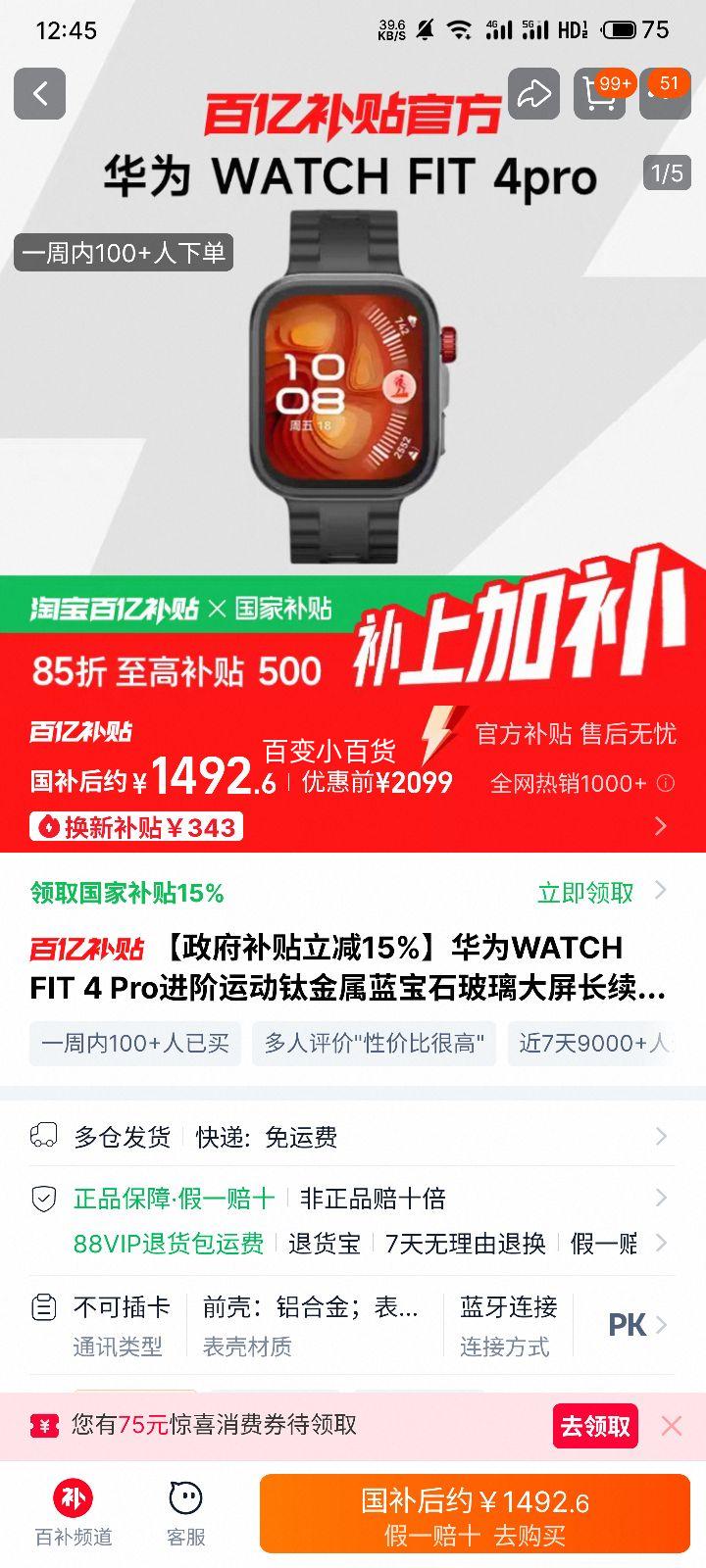Go back to the previous page
Viewport: 706px width, 1568px height.
[40, 94]
